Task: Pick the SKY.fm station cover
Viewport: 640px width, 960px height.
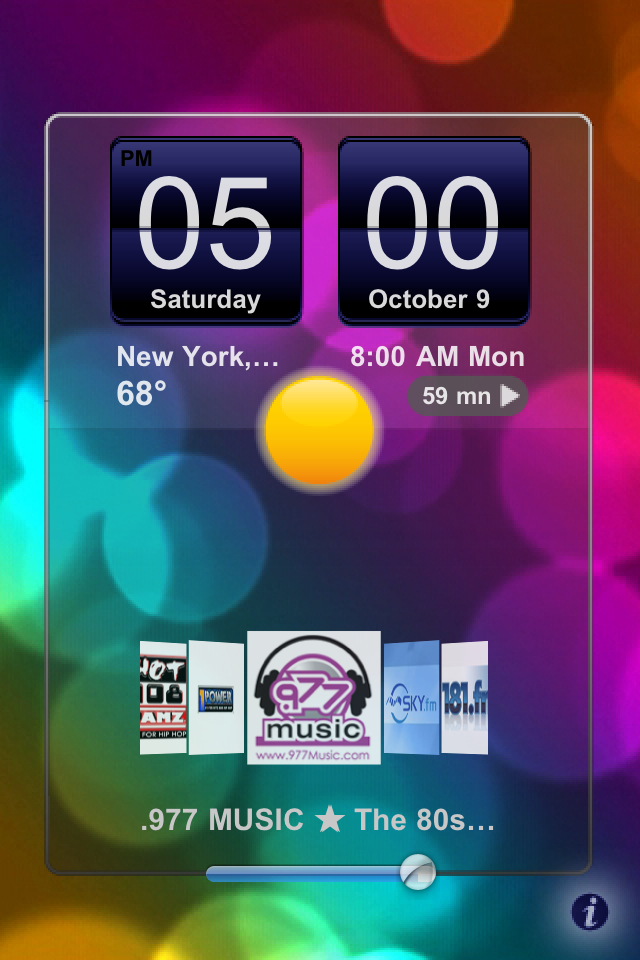Action: (x=411, y=697)
